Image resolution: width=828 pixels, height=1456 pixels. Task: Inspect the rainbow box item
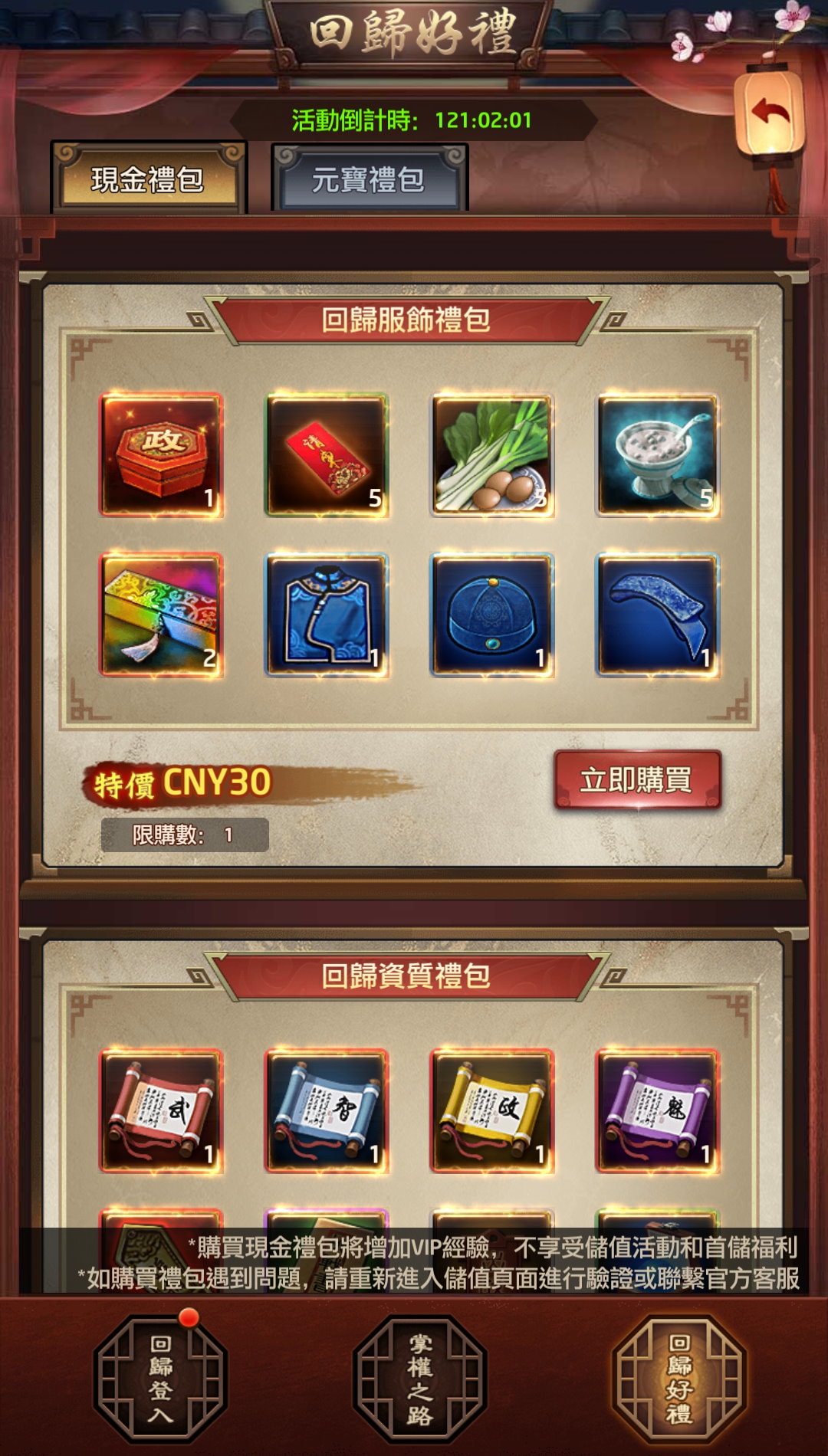(x=162, y=615)
